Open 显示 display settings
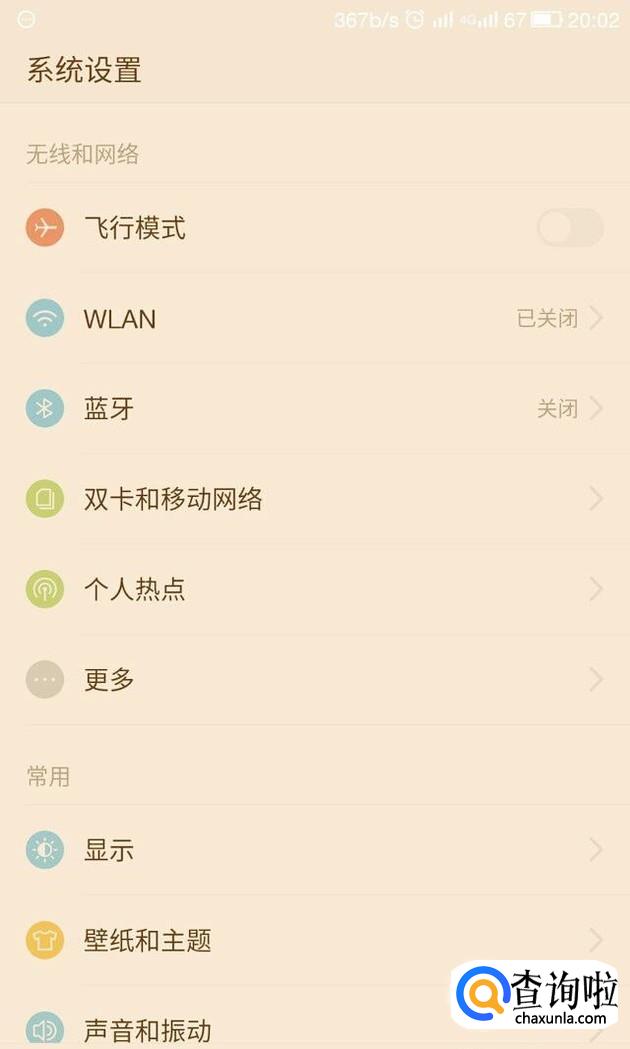Screen dimensions: 630x1049 pyautogui.click(x=315, y=850)
